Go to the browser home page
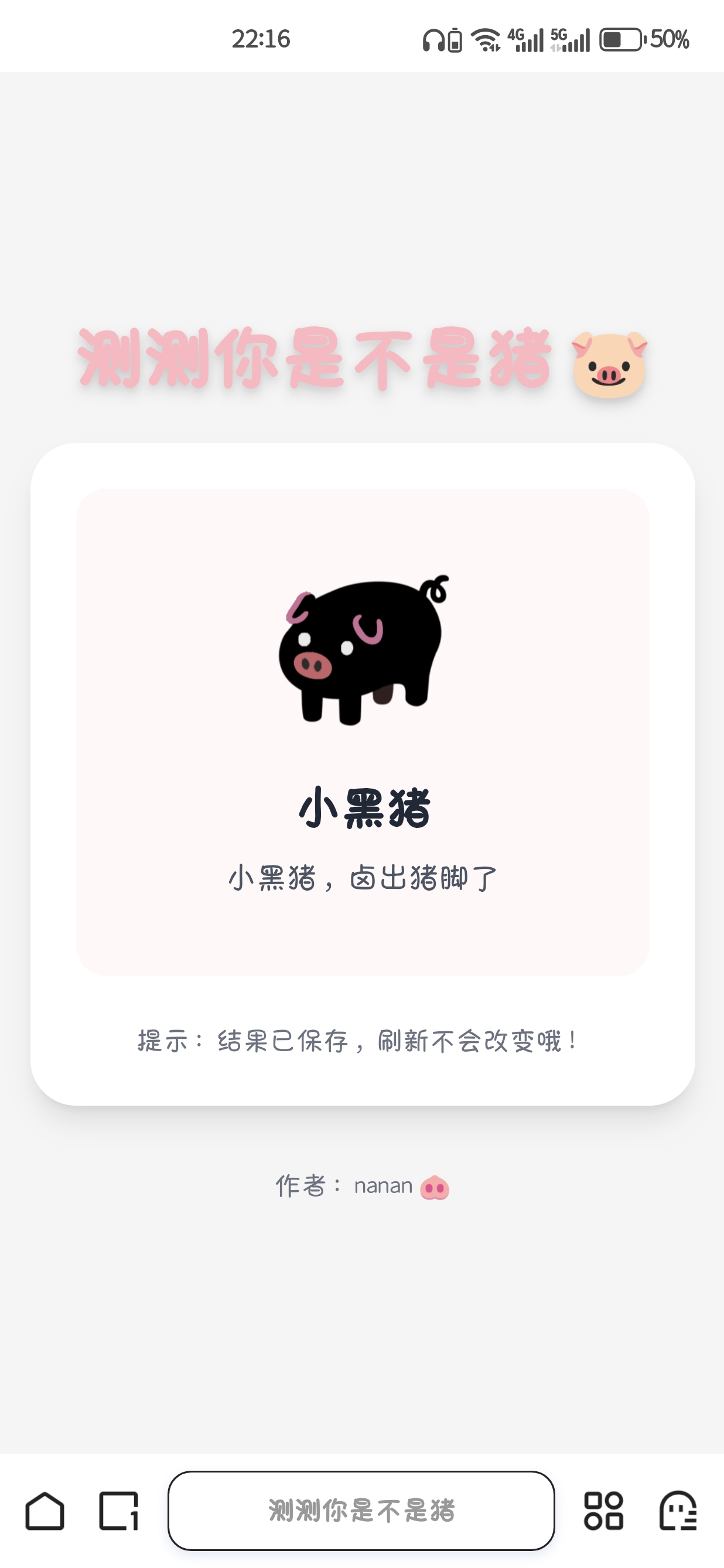Screen dimensions: 724x1568 [x=45, y=1511]
